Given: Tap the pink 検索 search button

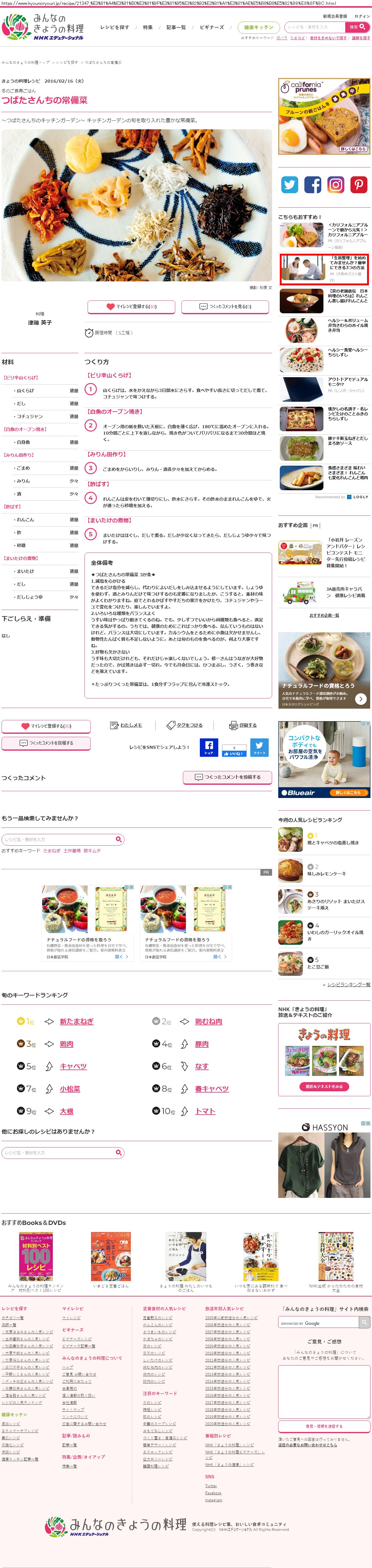Looking at the screenshot, I should 357,27.
